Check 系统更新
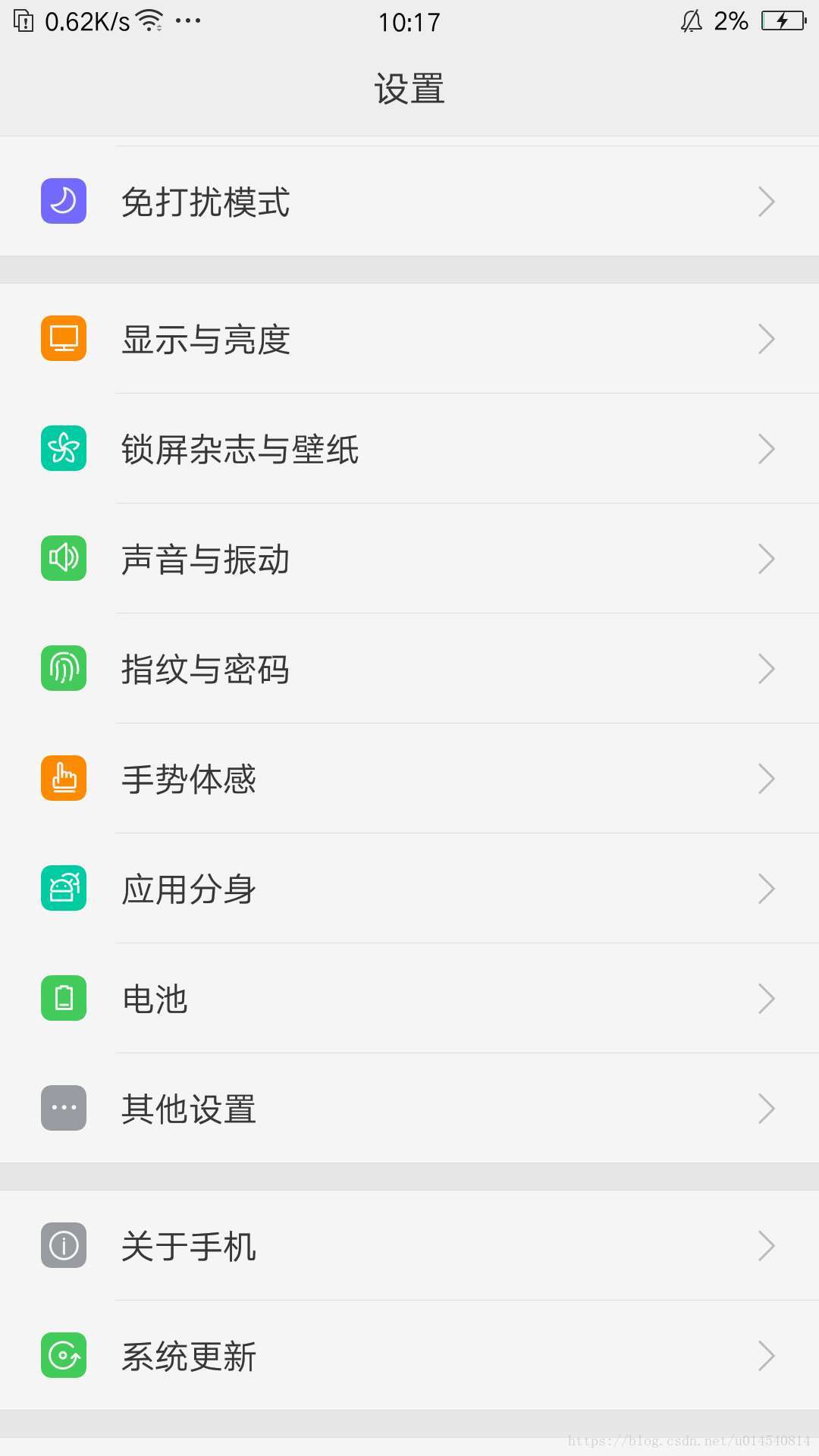The height and width of the screenshot is (1456, 819). pyautogui.click(x=409, y=1356)
